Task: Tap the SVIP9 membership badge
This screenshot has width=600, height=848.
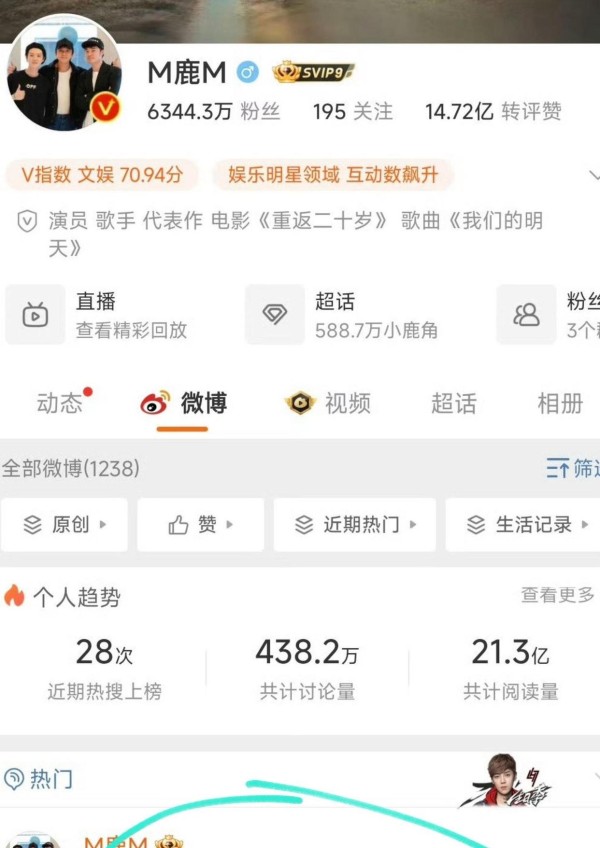Action: [x=315, y=73]
